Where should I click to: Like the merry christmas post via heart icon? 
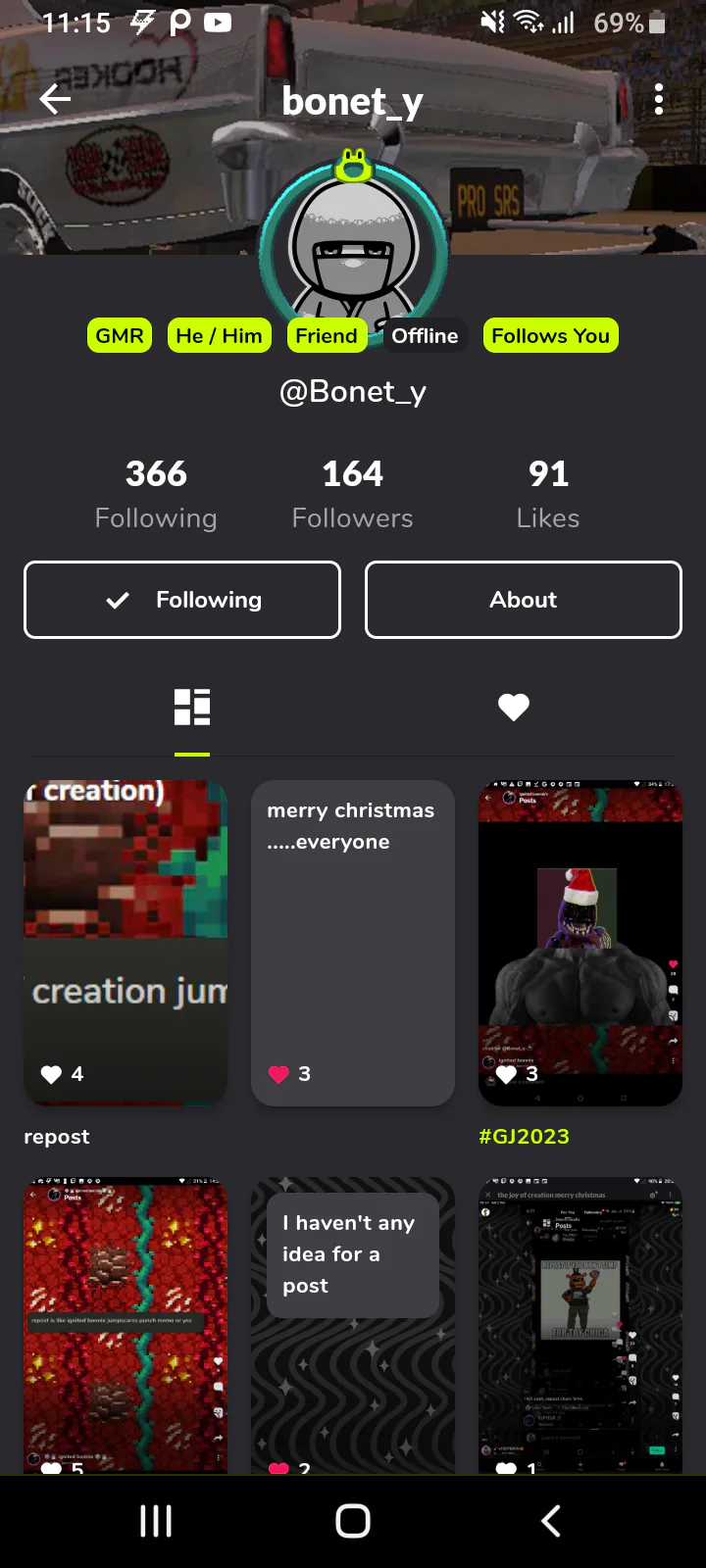(279, 1073)
